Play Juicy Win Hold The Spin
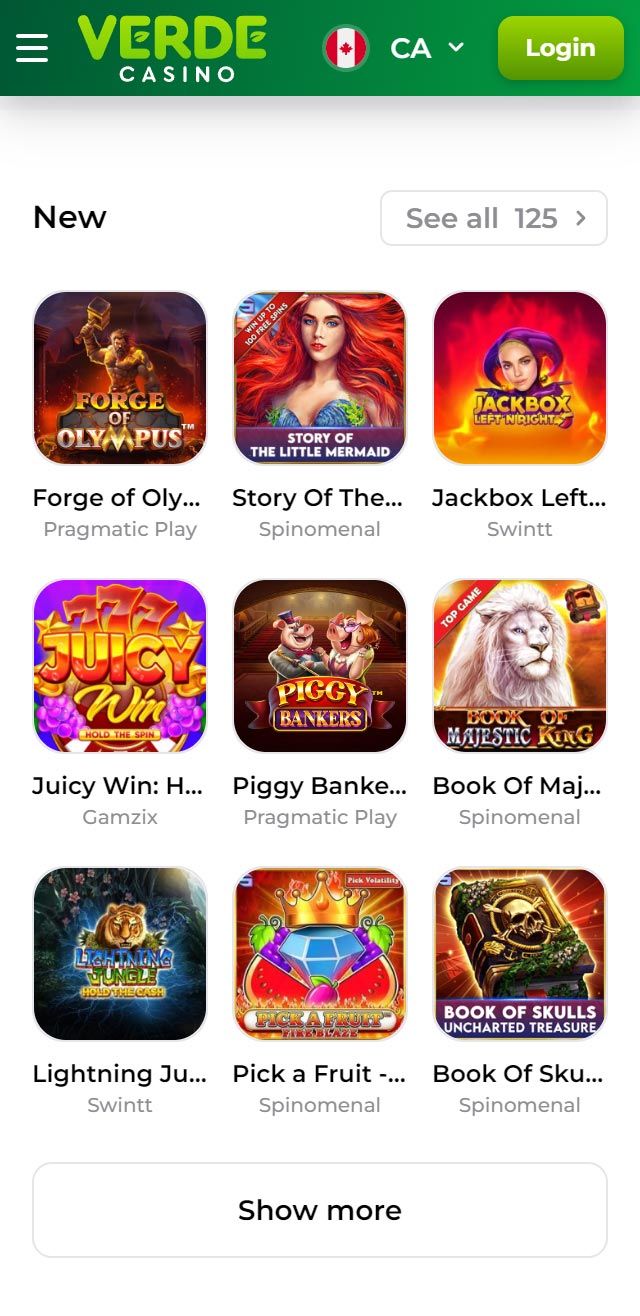Viewport: 640px width, 1316px height. (x=120, y=666)
